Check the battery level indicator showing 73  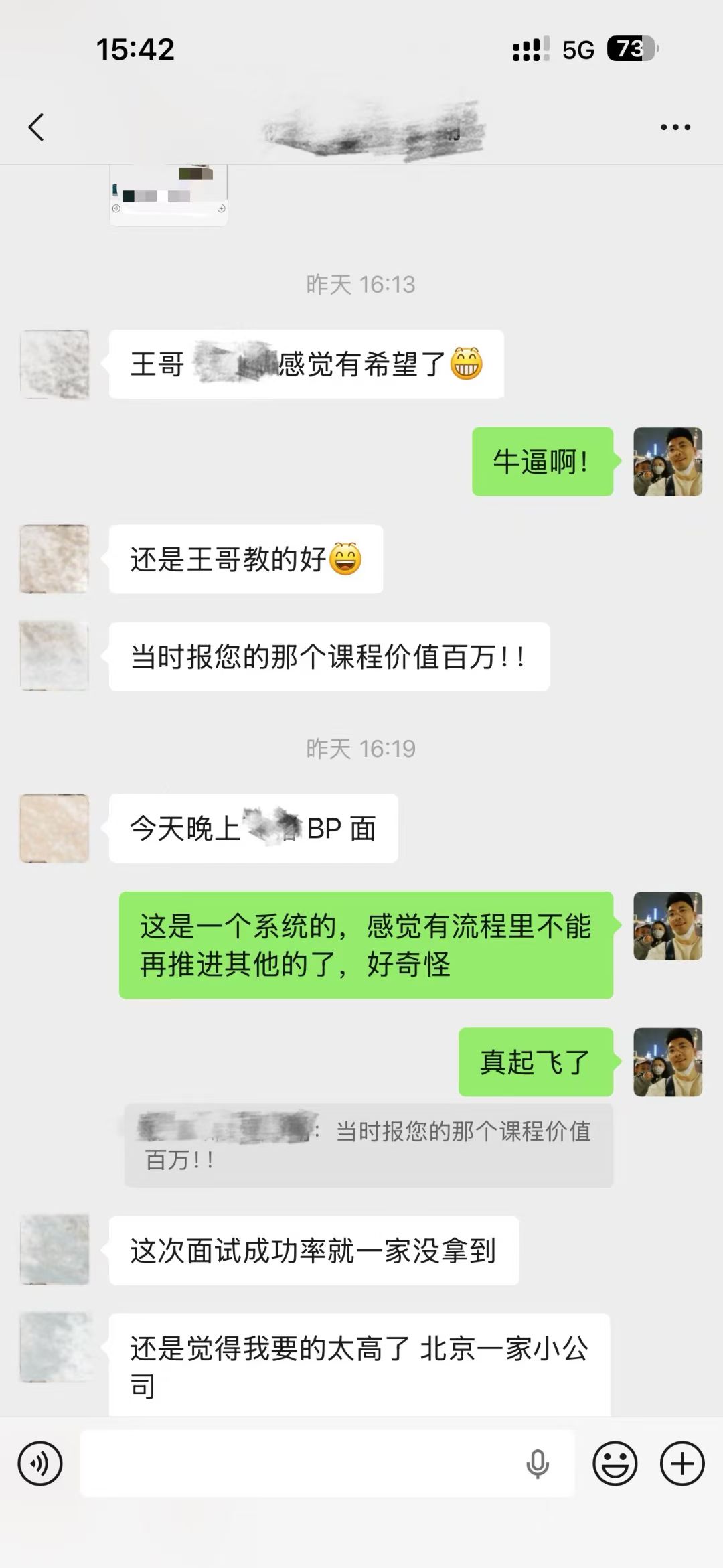(x=632, y=47)
